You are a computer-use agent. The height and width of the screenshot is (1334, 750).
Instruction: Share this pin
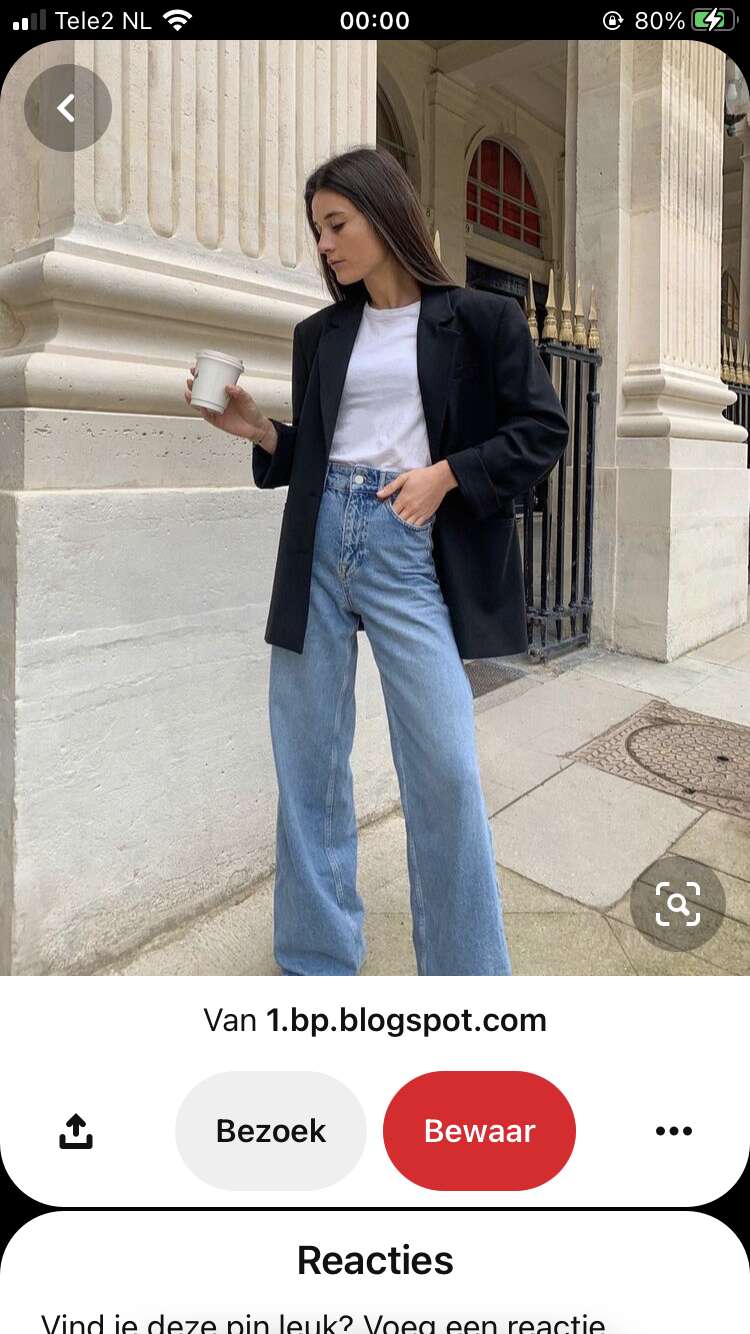pos(76,1131)
